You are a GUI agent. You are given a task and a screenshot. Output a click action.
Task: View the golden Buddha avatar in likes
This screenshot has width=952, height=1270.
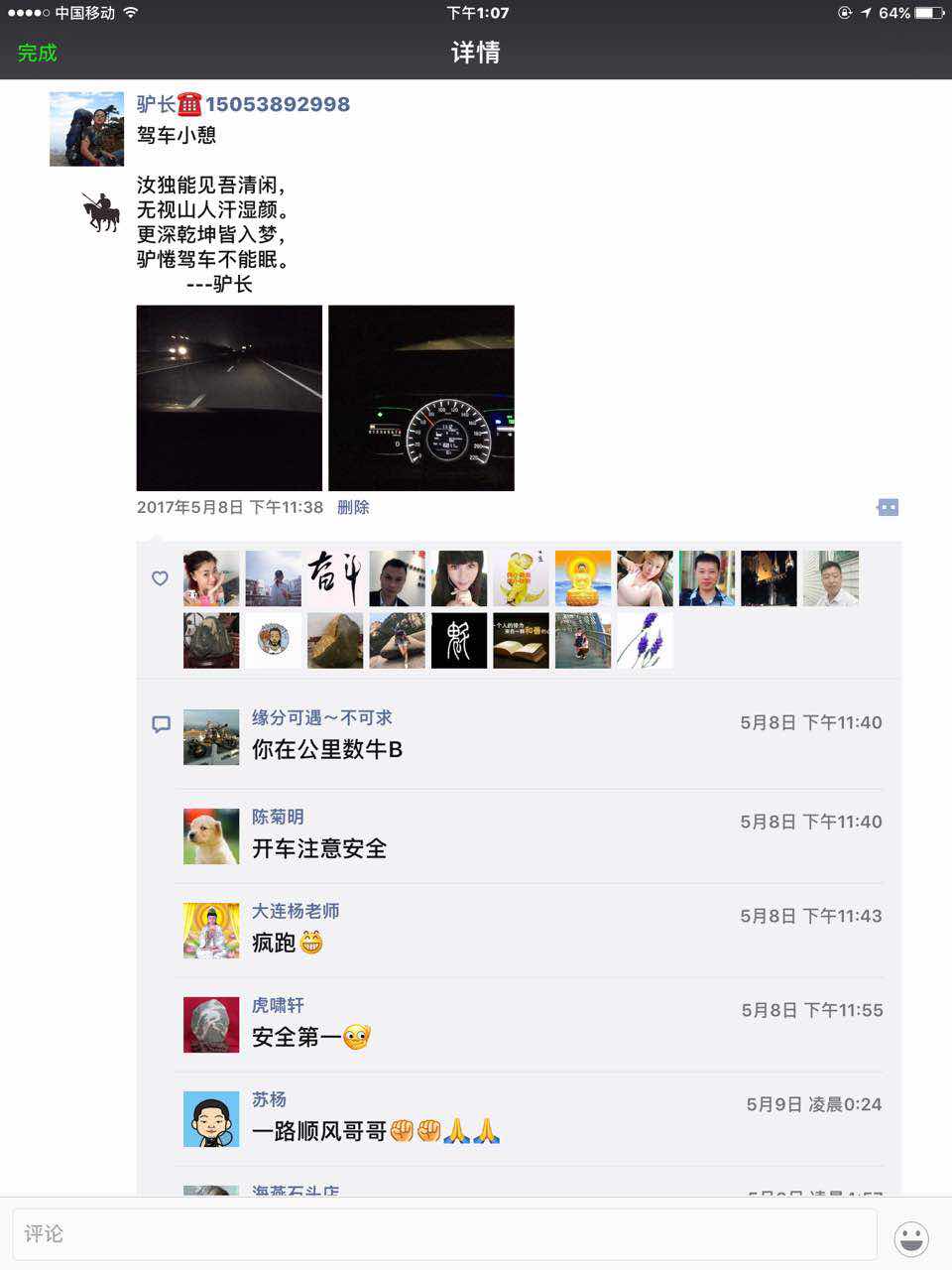(x=583, y=578)
